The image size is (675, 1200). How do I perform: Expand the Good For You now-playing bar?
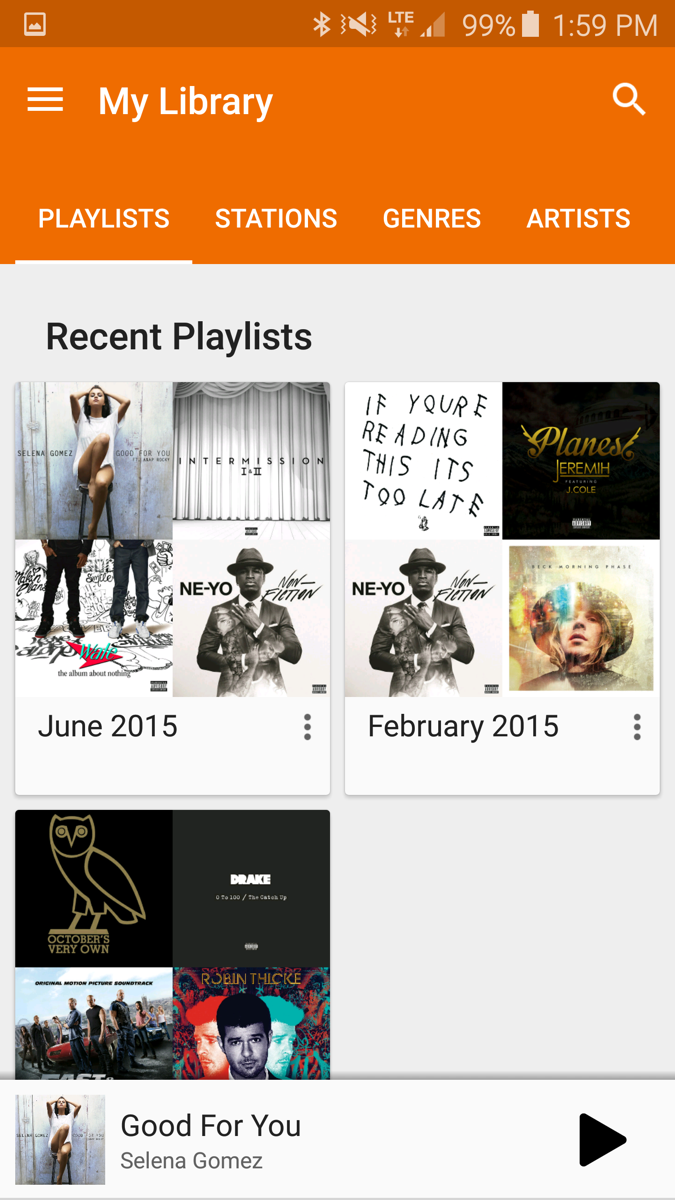tap(300, 1140)
